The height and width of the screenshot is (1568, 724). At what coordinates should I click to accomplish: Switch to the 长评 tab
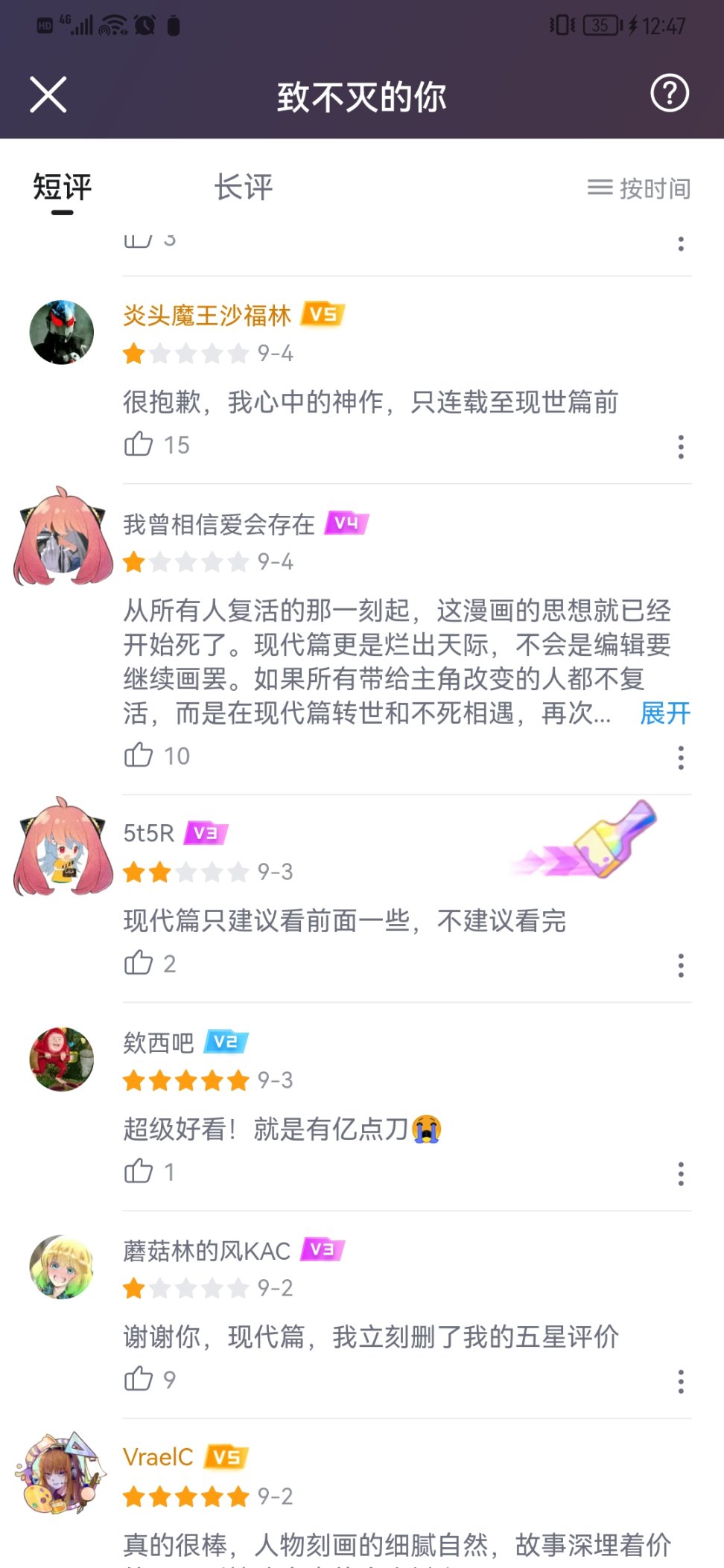point(244,188)
